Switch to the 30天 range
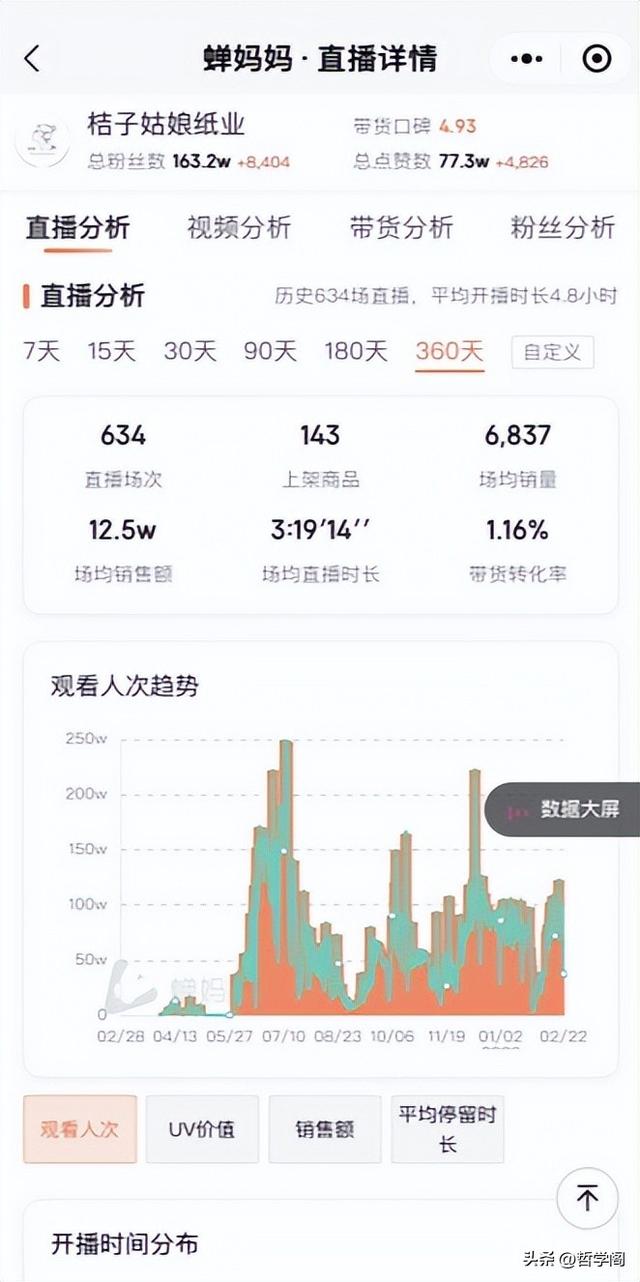Viewport: 640px width, 1282px height. coord(190,351)
